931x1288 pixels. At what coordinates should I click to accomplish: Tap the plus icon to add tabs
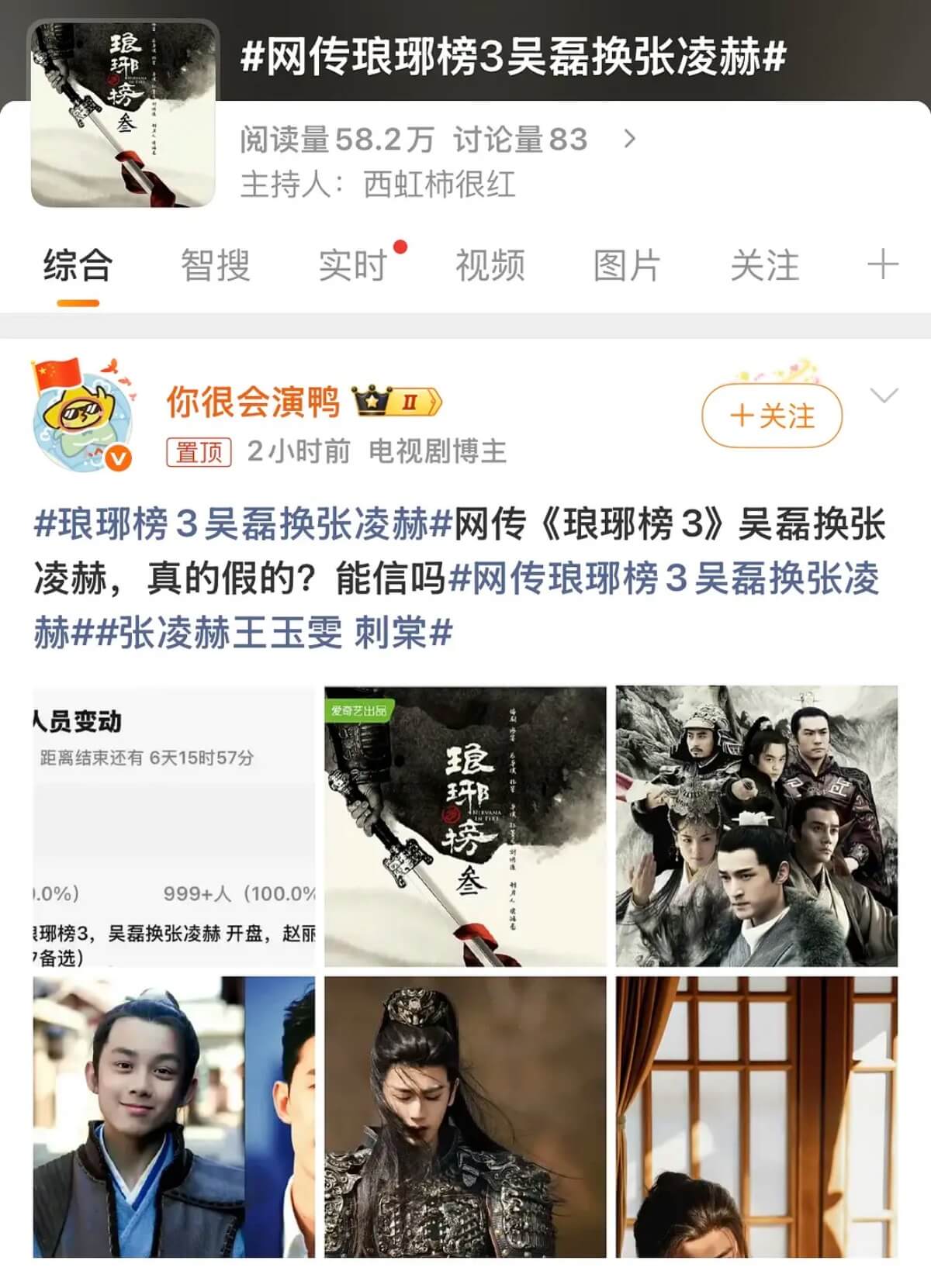[x=882, y=265]
